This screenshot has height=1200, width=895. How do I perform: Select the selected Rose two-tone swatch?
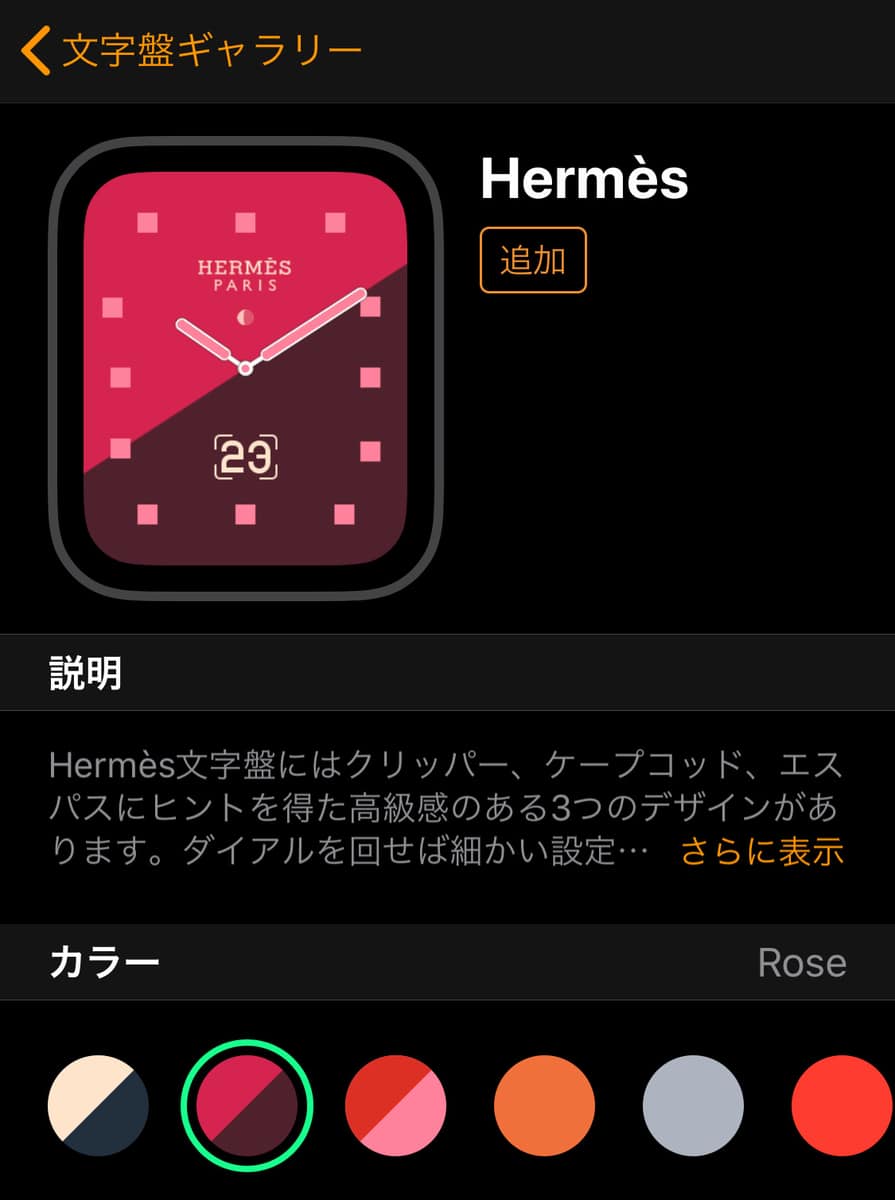(246, 1105)
